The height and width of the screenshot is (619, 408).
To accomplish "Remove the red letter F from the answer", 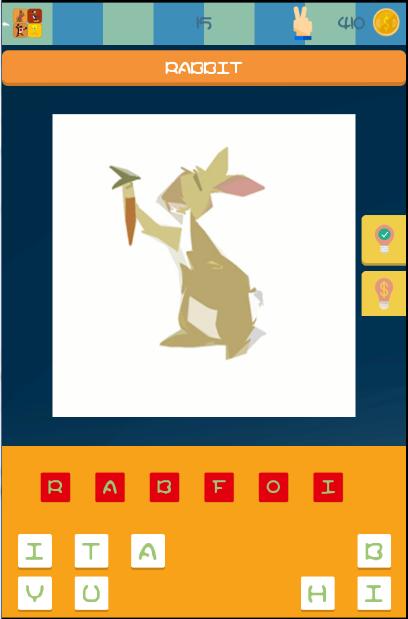I will 219,487.
